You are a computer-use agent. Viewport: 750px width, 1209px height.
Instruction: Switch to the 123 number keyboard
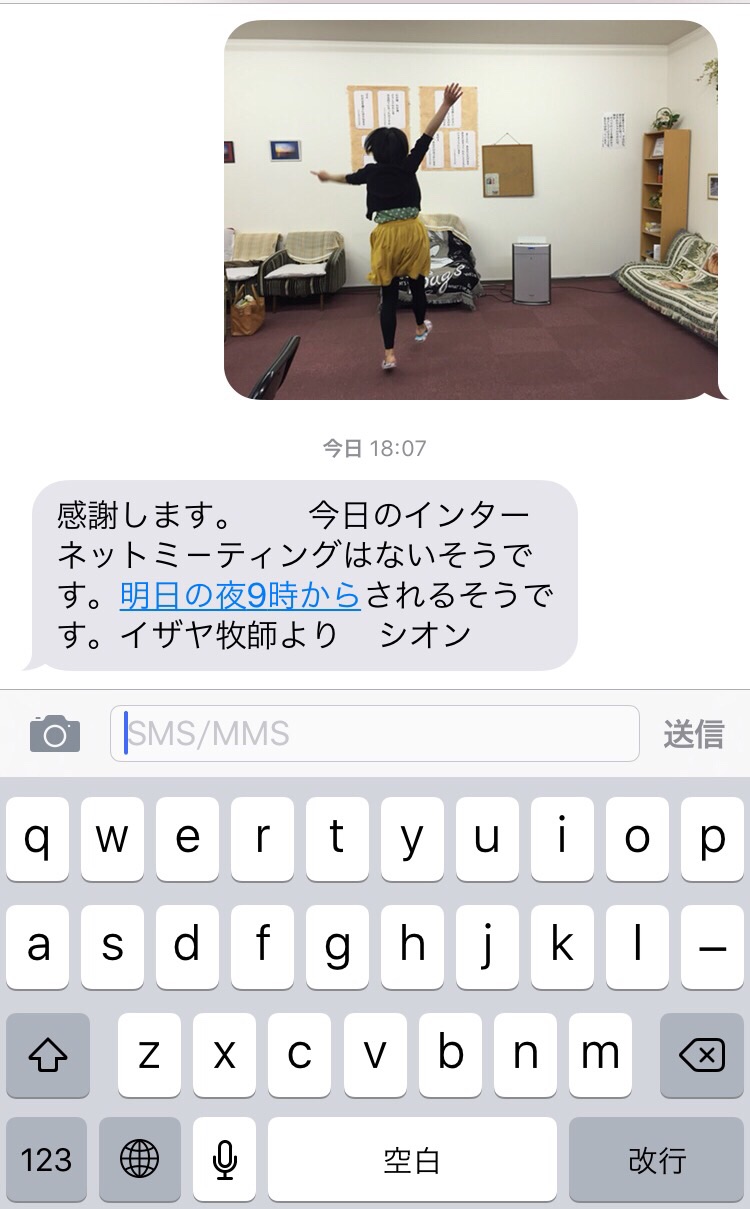[x=46, y=1160]
